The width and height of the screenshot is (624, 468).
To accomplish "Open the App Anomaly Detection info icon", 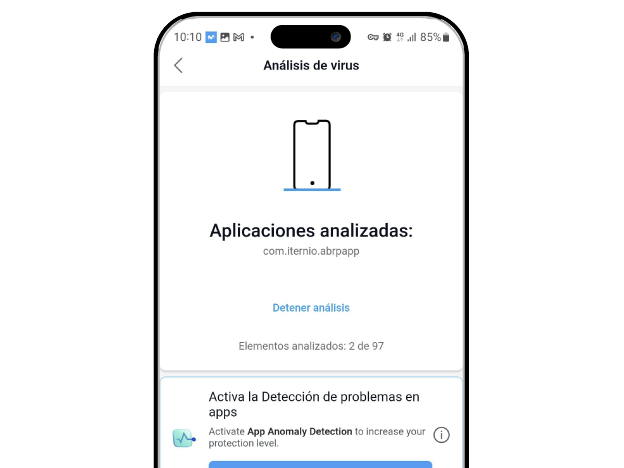I will [441, 435].
